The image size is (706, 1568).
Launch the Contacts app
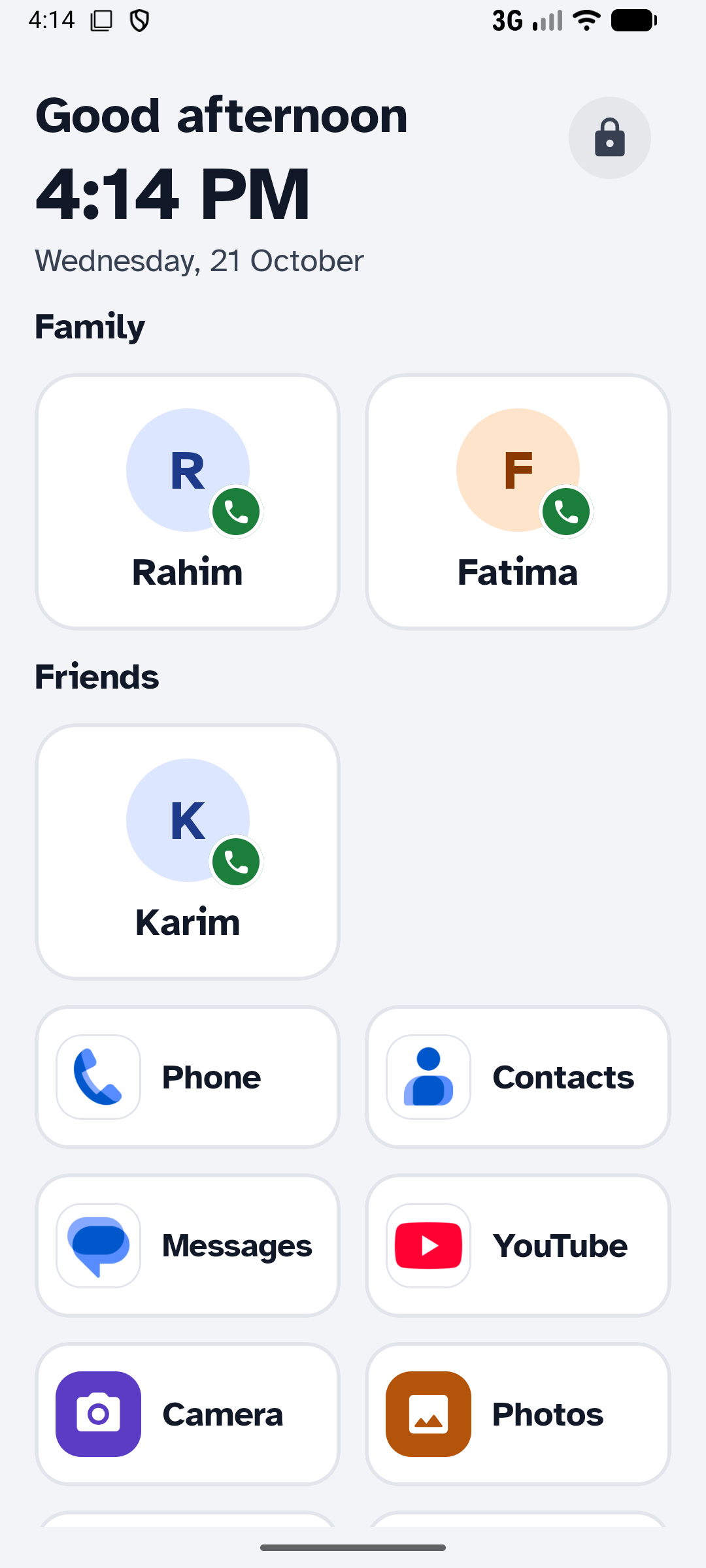pos(518,1077)
